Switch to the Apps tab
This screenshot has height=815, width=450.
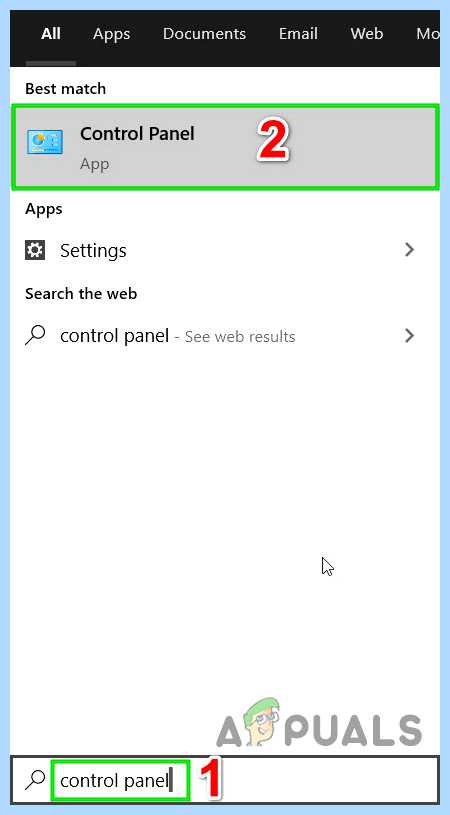[x=111, y=34]
